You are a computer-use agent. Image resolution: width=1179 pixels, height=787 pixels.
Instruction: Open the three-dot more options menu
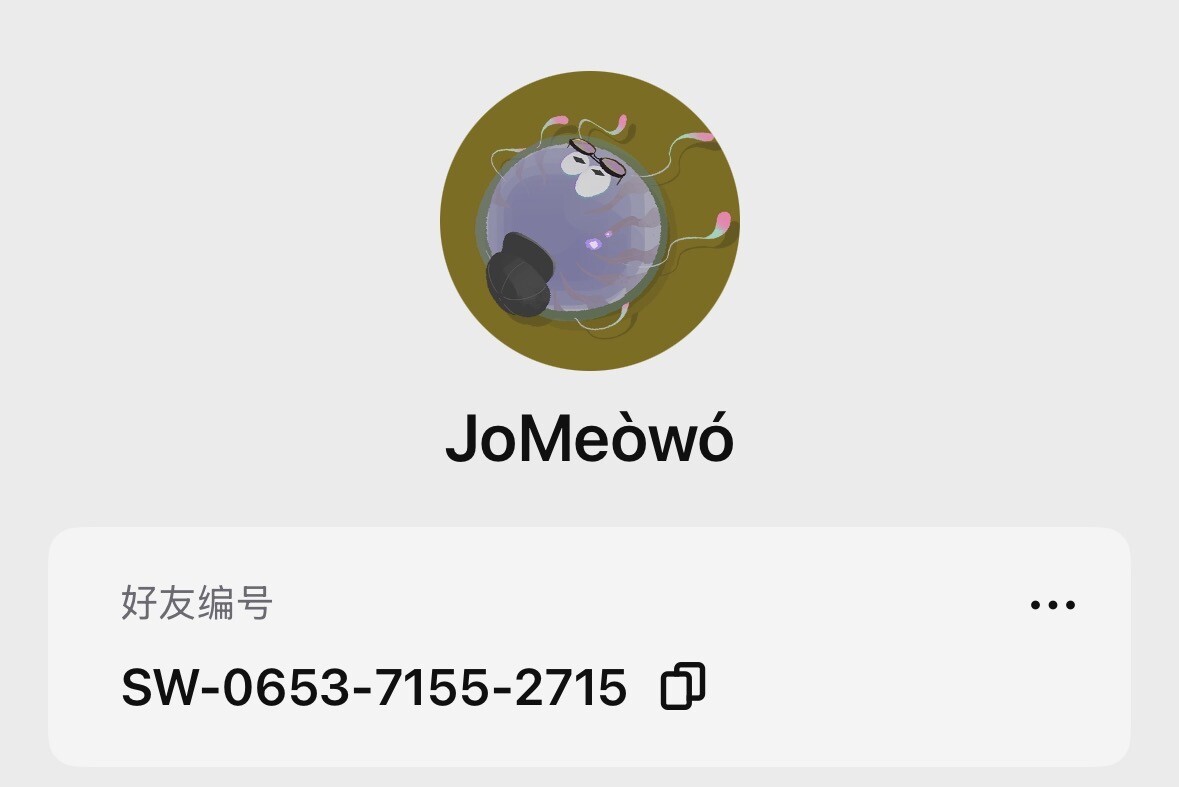pos(1052,605)
